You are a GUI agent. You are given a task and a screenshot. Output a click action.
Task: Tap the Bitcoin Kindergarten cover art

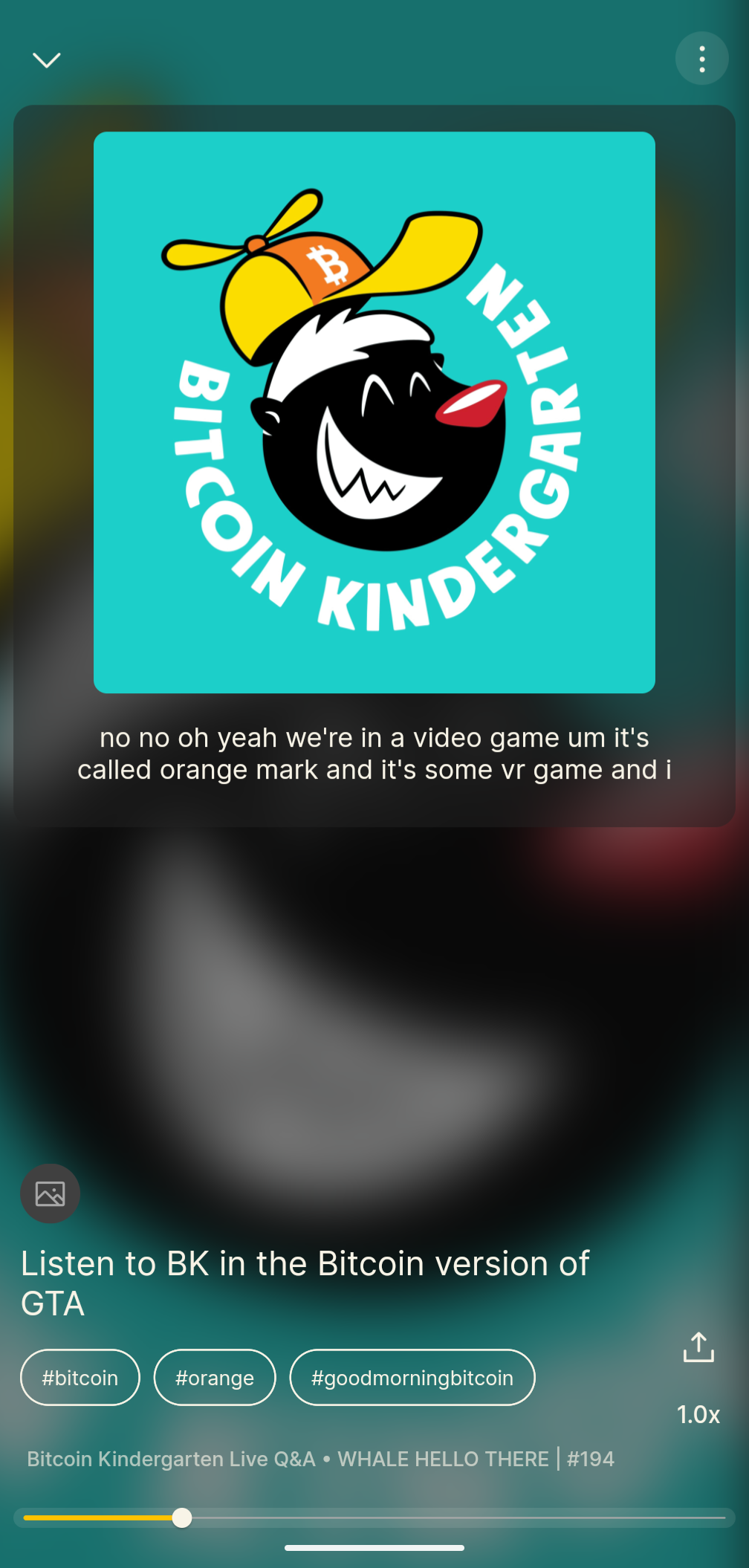(x=374, y=412)
